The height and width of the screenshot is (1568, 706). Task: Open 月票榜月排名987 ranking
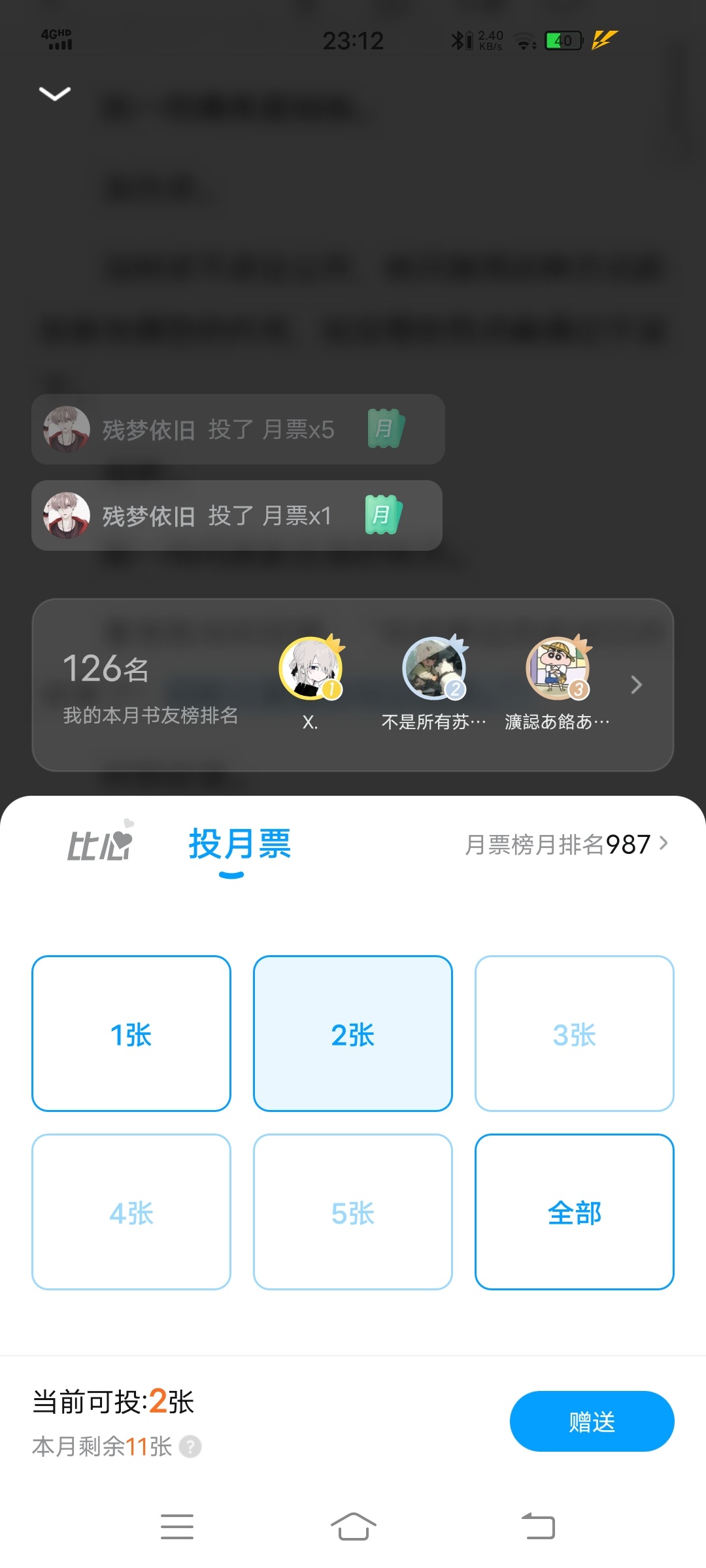point(566,845)
